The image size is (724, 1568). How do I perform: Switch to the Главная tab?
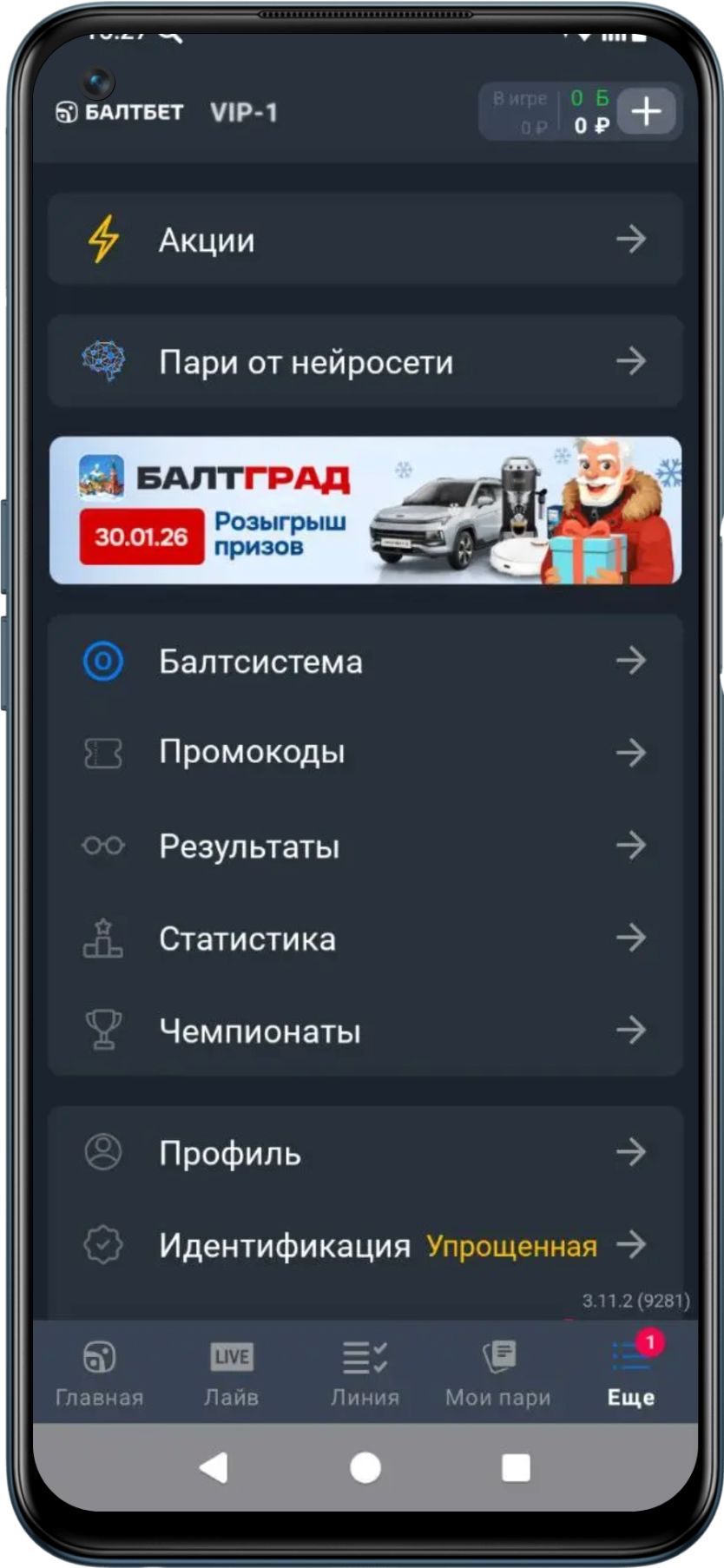tap(99, 1374)
